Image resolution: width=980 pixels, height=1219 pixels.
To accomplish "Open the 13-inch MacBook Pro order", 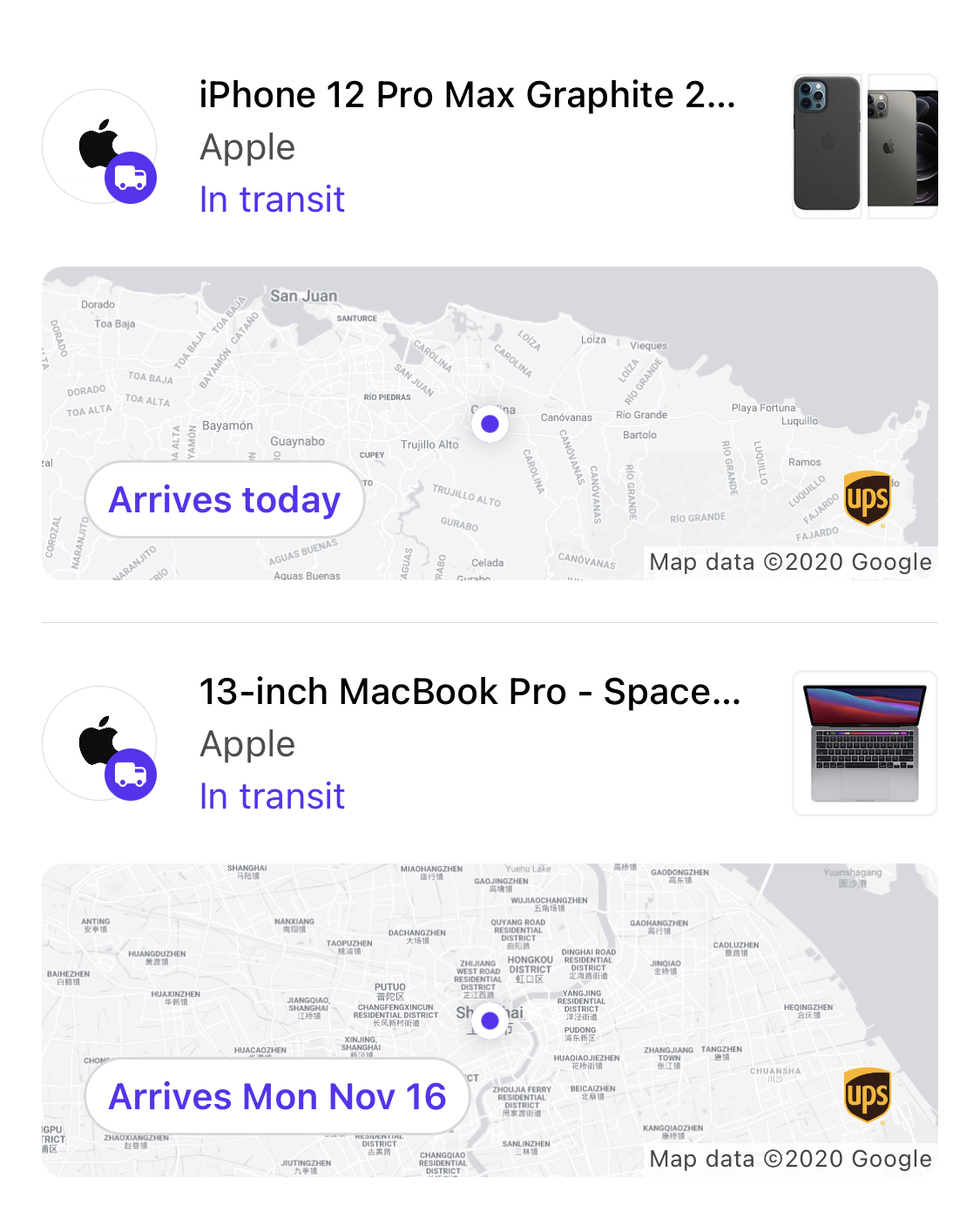I will [x=469, y=693].
